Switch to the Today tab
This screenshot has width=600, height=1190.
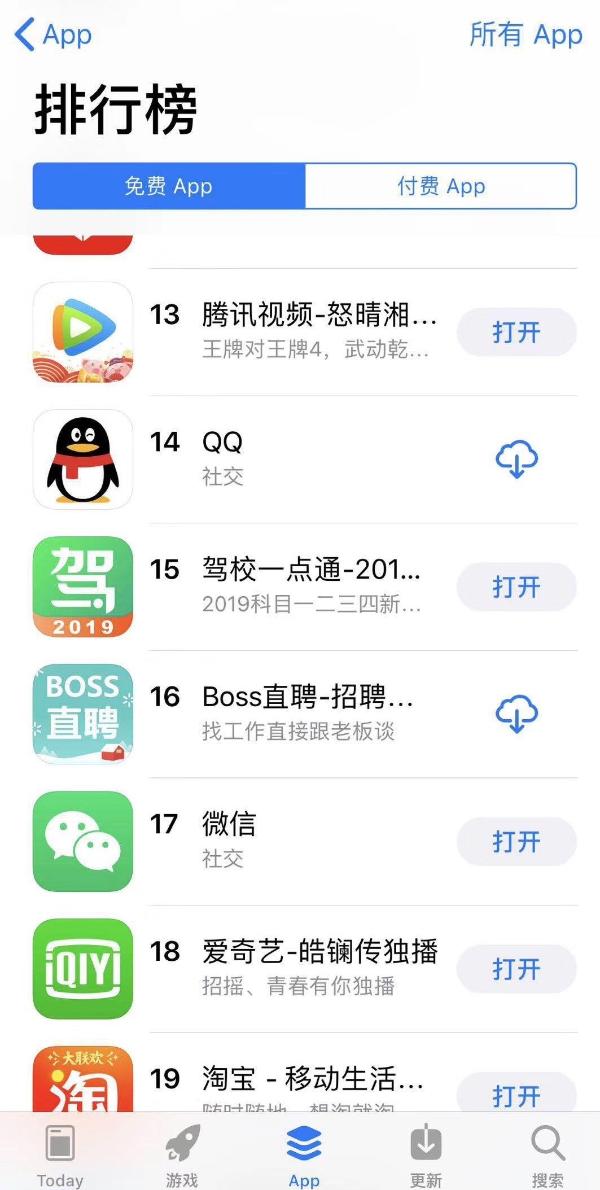[x=60, y=1155]
